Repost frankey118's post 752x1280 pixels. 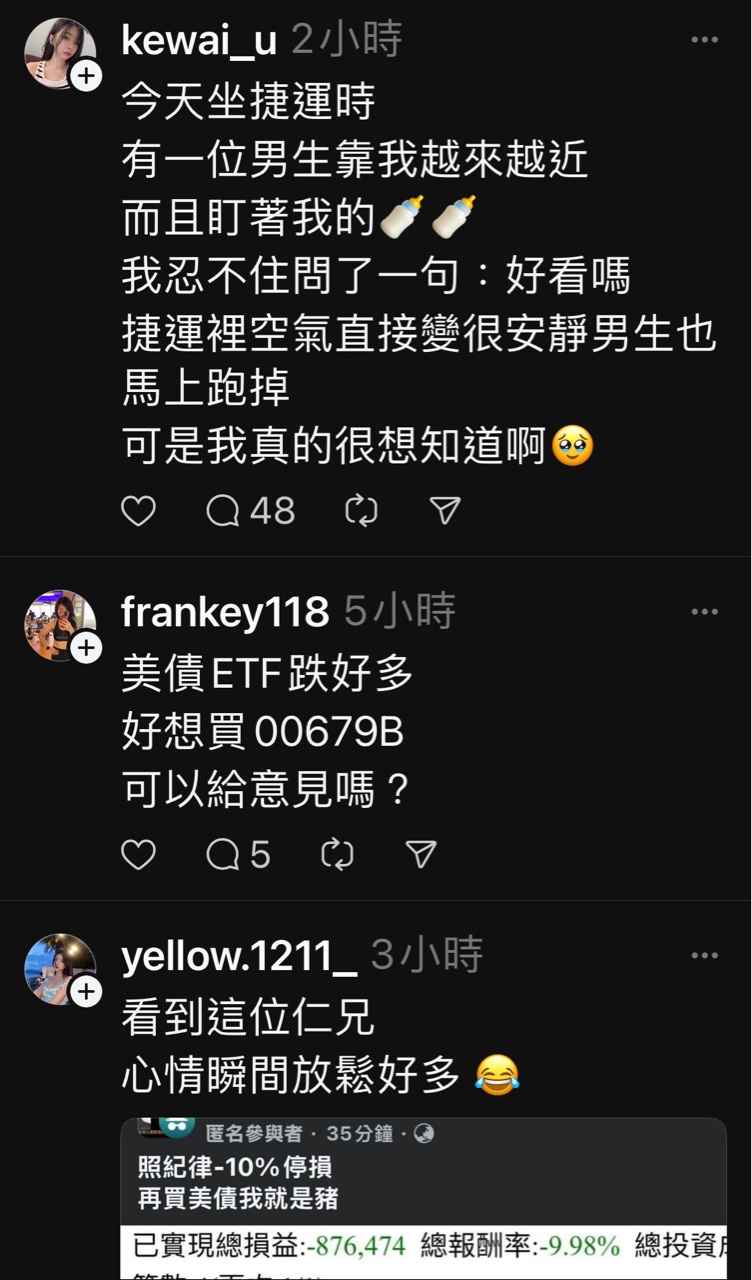coord(337,854)
